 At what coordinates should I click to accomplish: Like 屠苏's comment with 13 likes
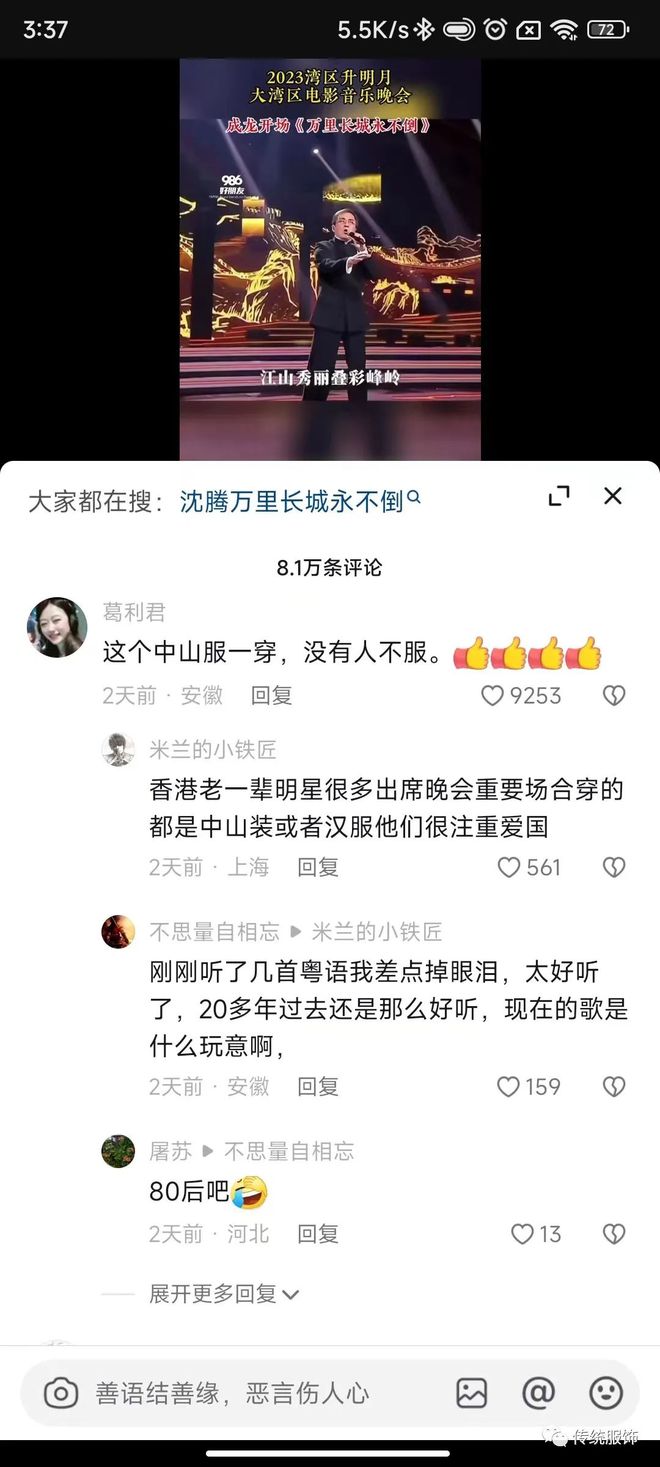(522, 1234)
